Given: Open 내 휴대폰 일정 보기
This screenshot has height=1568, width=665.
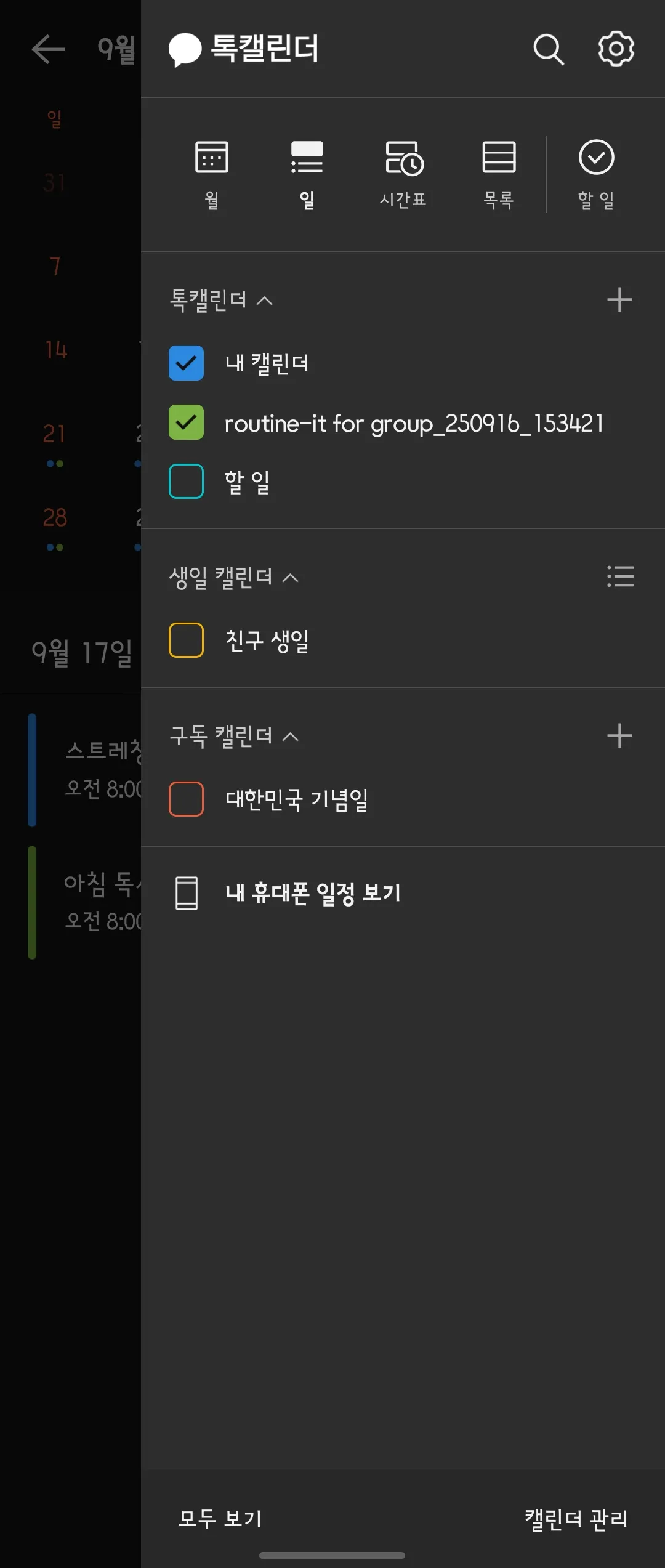Looking at the screenshot, I should coord(313,893).
